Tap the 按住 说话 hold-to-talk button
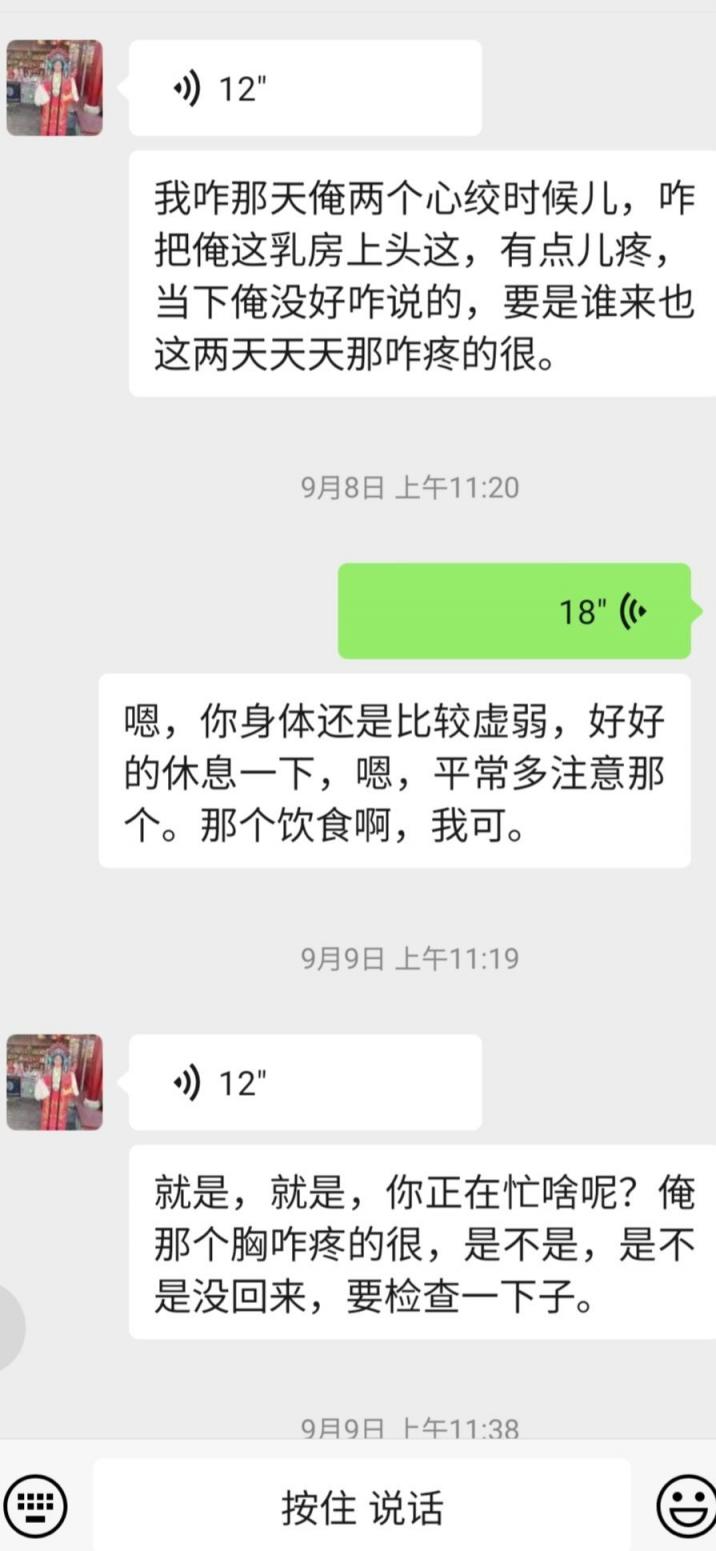716x1551 pixels. [361, 1507]
